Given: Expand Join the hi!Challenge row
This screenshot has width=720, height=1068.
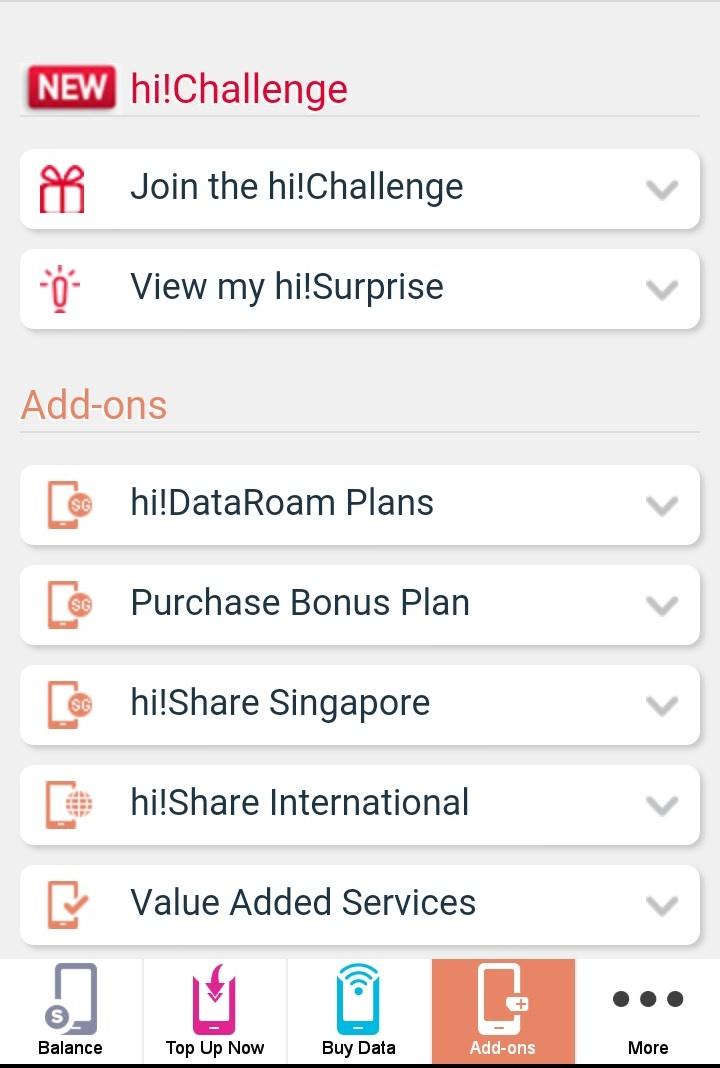Looking at the screenshot, I should pyautogui.click(x=360, y=189).
